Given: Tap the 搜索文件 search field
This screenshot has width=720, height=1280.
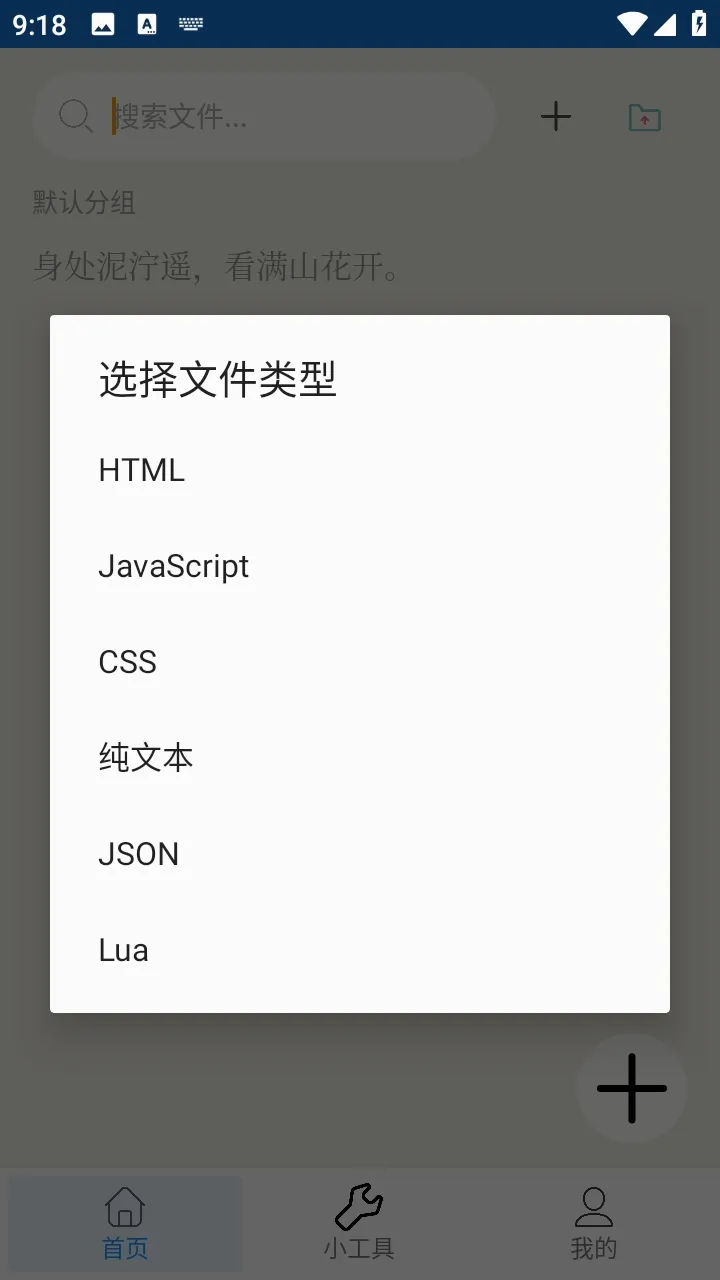Looking at the screenshot, I should pos(265,117).
